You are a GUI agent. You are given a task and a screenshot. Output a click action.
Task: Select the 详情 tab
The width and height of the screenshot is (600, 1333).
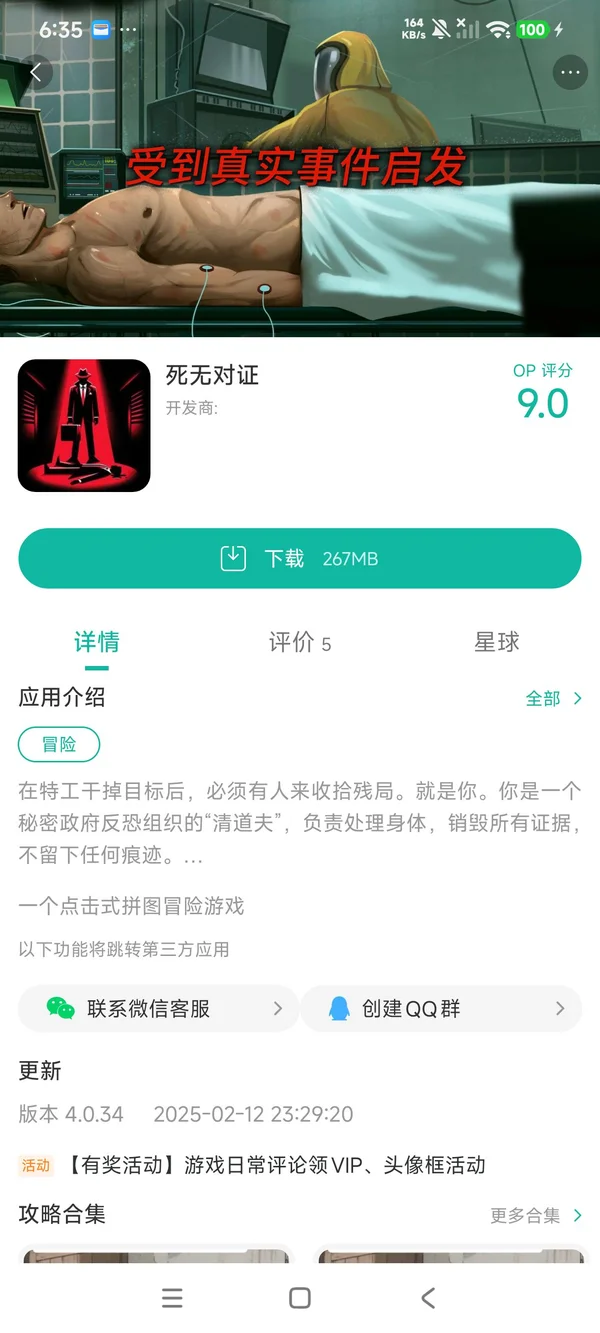(97, 642)
